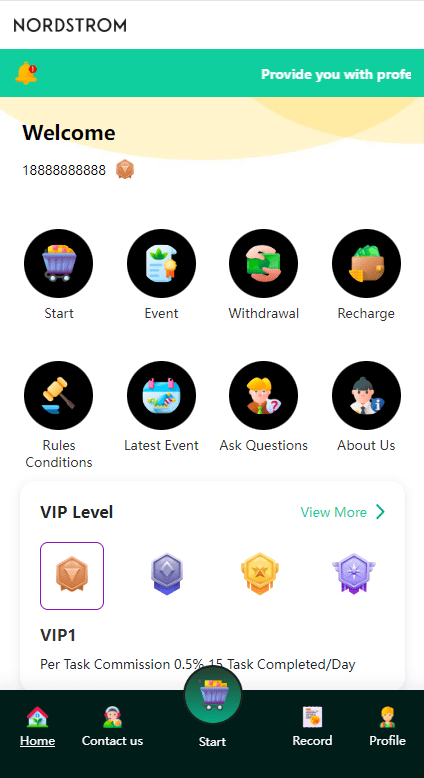Screen dimensions: 424x778
Task: Open Latest Event
Action: click(161, 395)
